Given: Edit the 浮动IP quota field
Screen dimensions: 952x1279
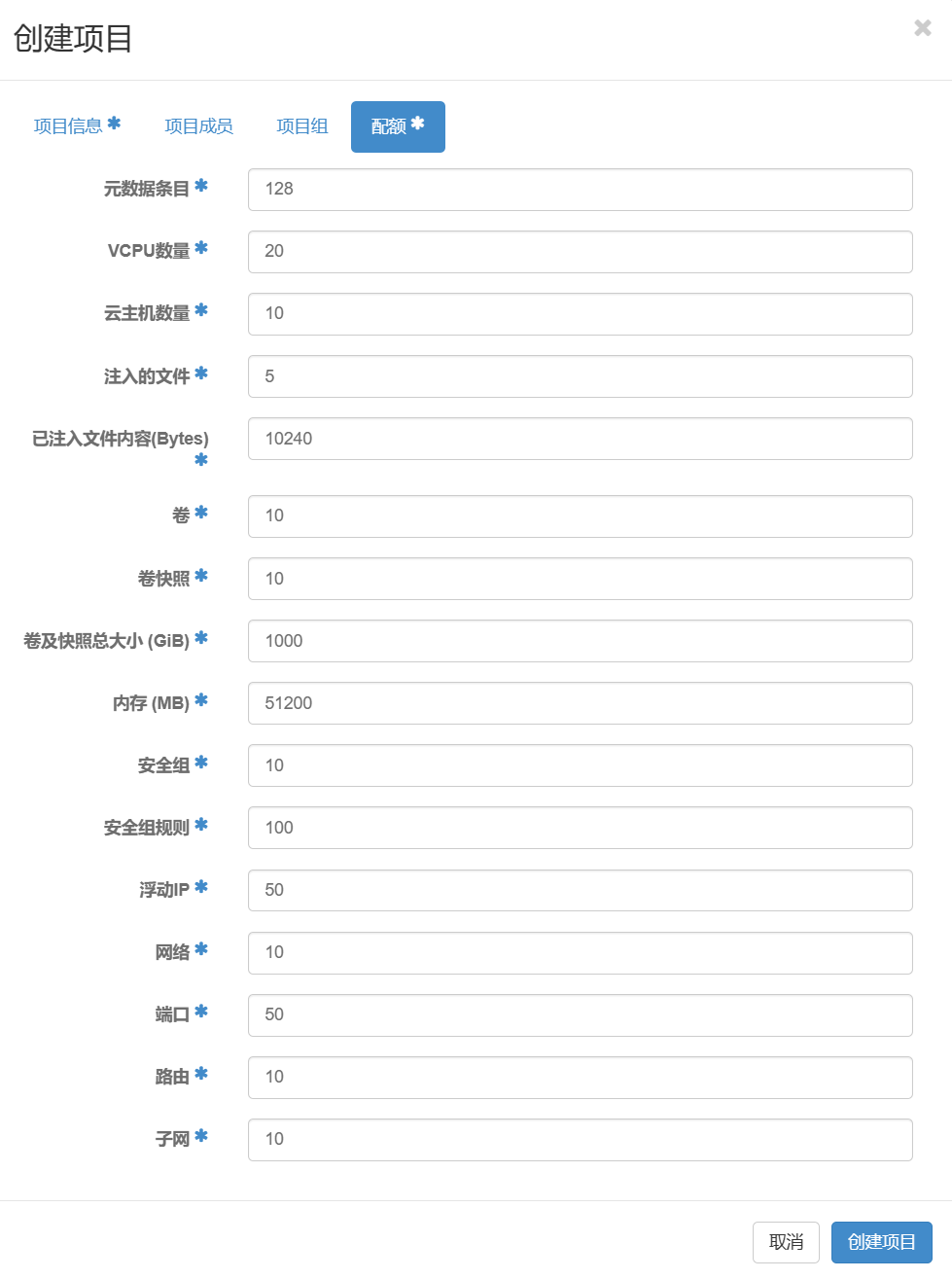Looking at the screenshot, I should coord(580,890).
